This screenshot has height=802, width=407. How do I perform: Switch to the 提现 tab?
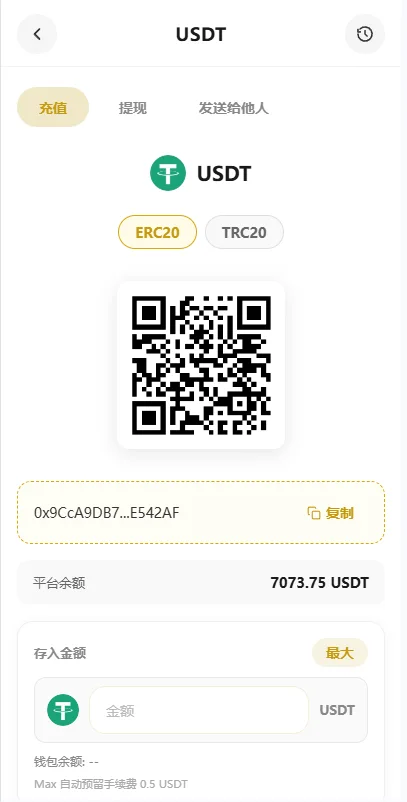tap(133, 108)
